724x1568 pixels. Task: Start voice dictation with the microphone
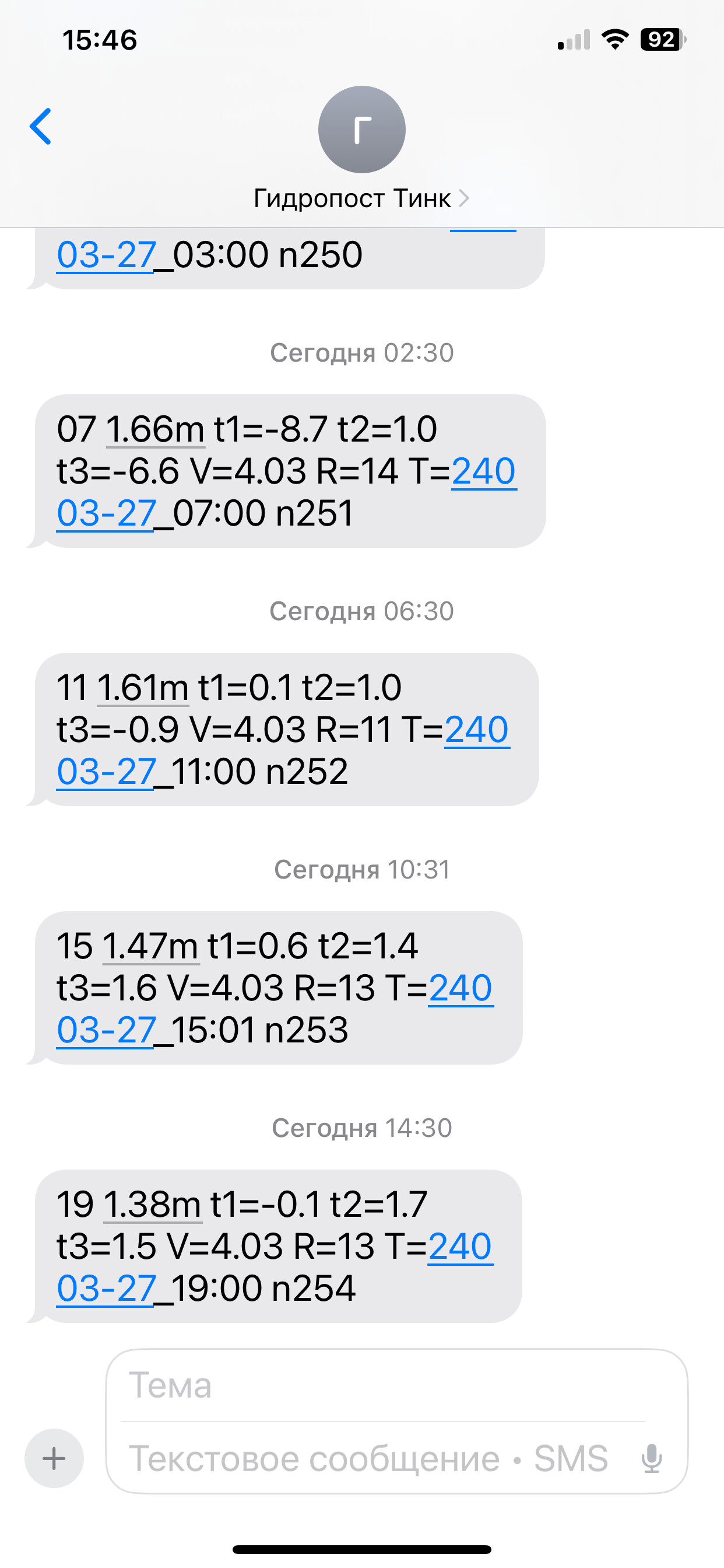pyautogui.click(x=652, y=1458)
